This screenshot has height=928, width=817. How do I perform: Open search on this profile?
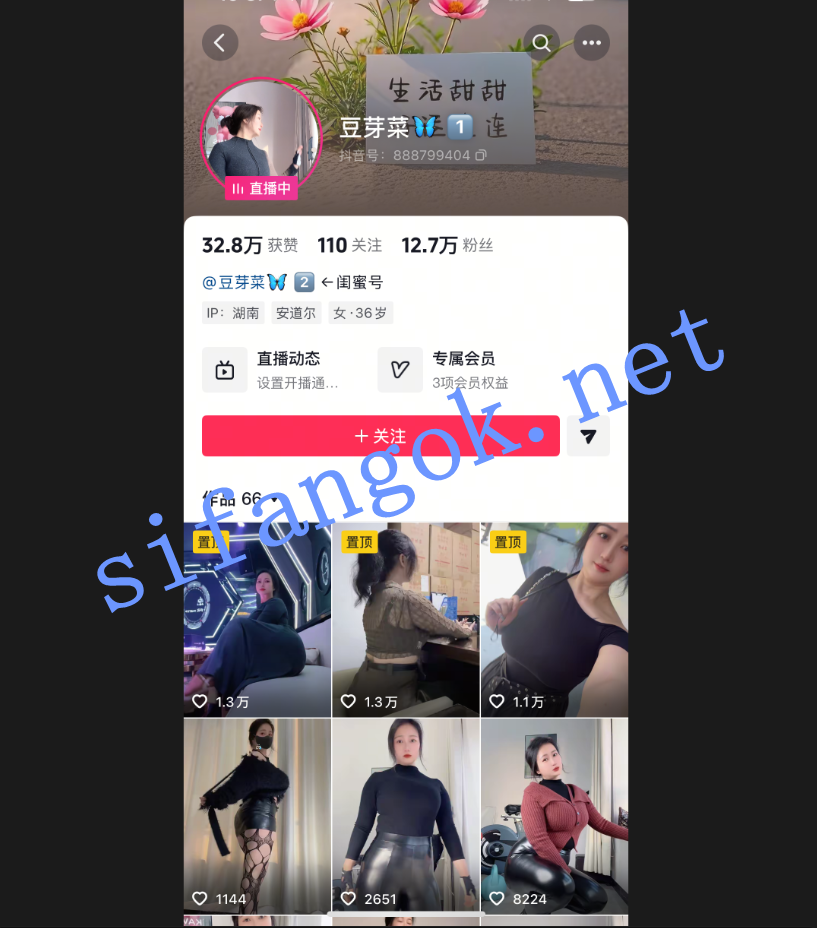click(541, 43)
